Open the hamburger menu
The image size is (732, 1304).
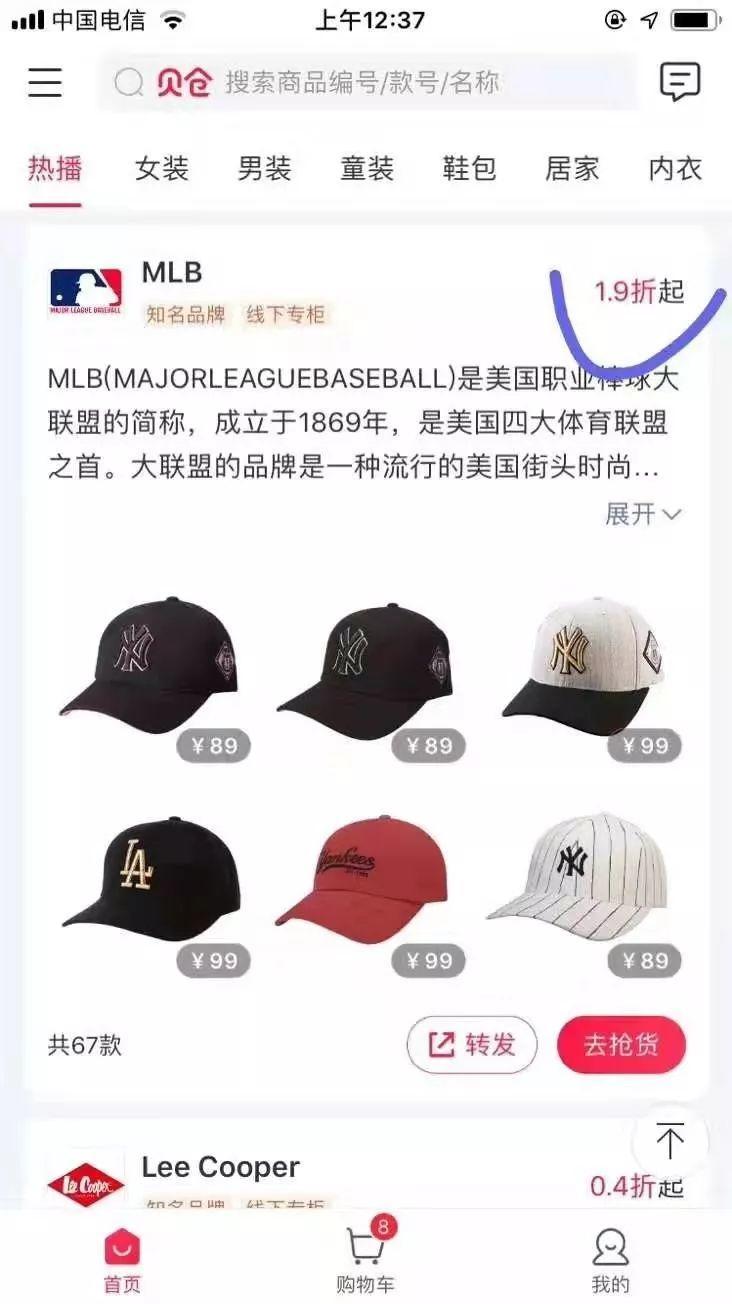(x=45, y=82)
